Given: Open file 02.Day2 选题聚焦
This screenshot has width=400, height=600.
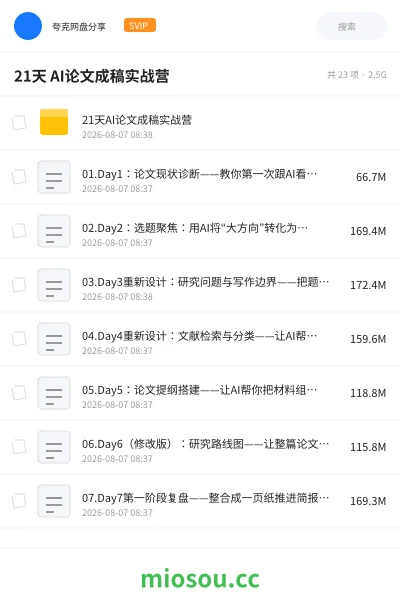Looking at the screenshot, I should point(200,231).
